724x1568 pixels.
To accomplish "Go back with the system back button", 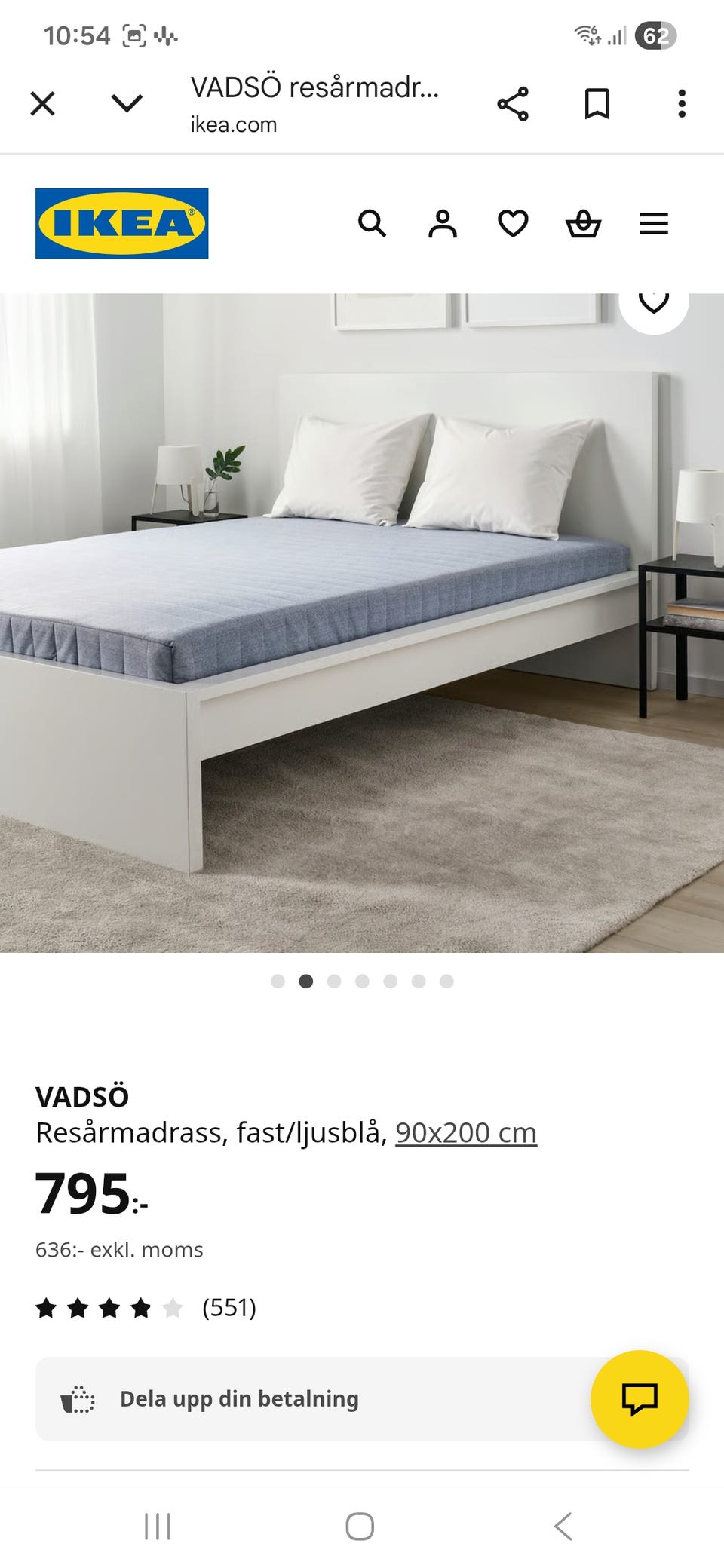I will click(x=563, y=1527).
